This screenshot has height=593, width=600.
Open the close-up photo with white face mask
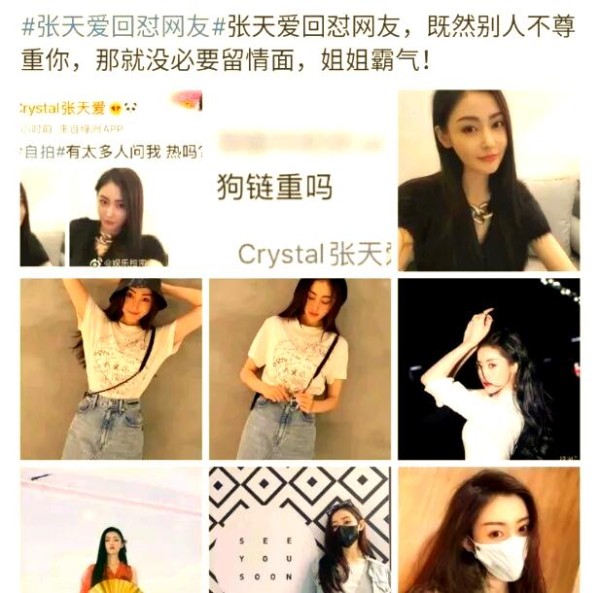pos(488,530)
